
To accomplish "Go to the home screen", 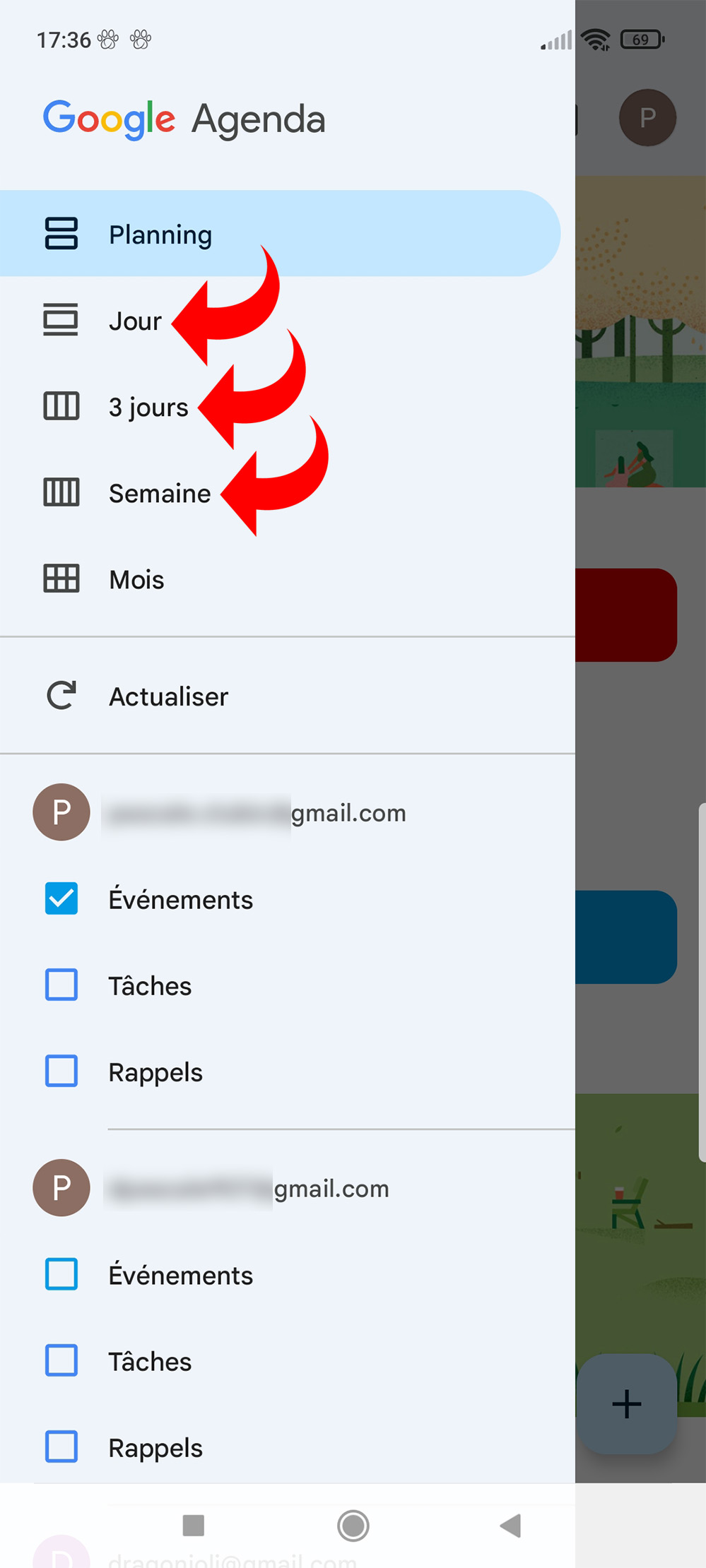I will tap(353, 1526).
